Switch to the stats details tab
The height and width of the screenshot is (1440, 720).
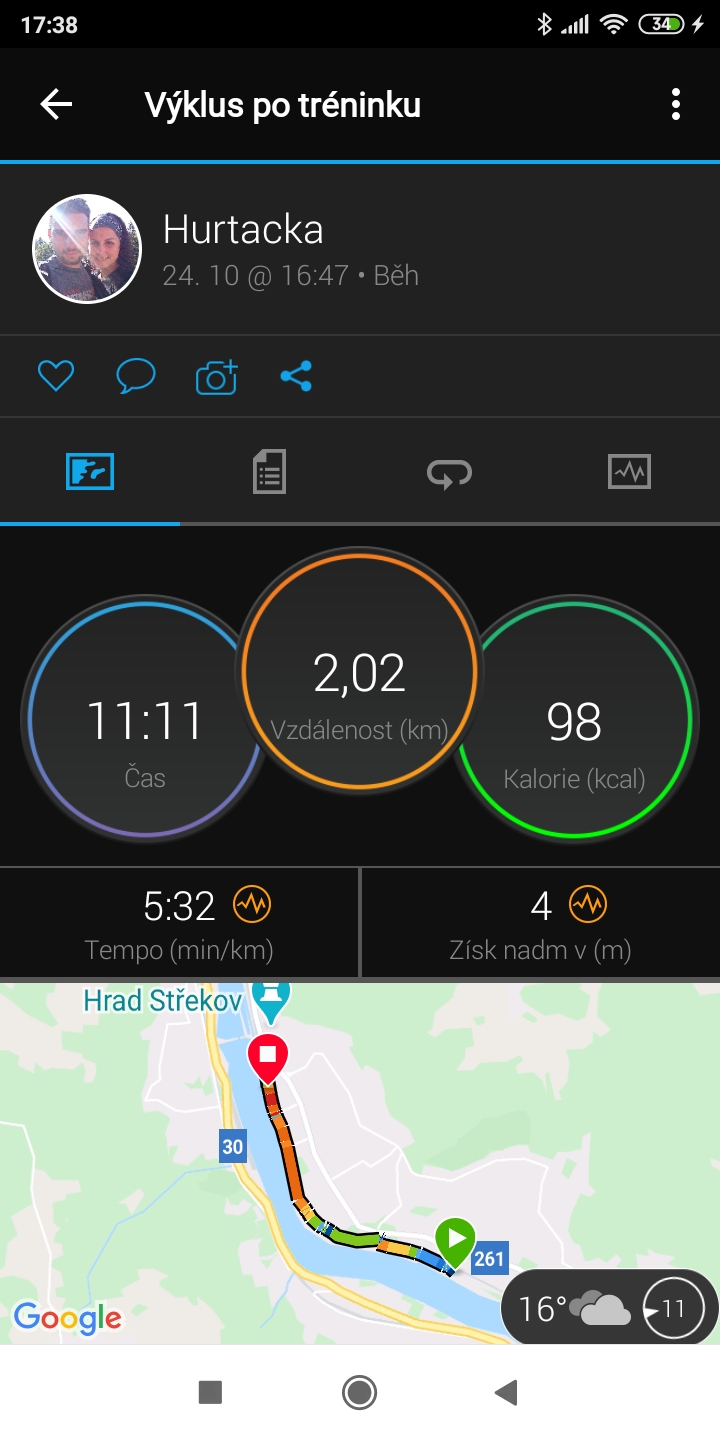269,471
